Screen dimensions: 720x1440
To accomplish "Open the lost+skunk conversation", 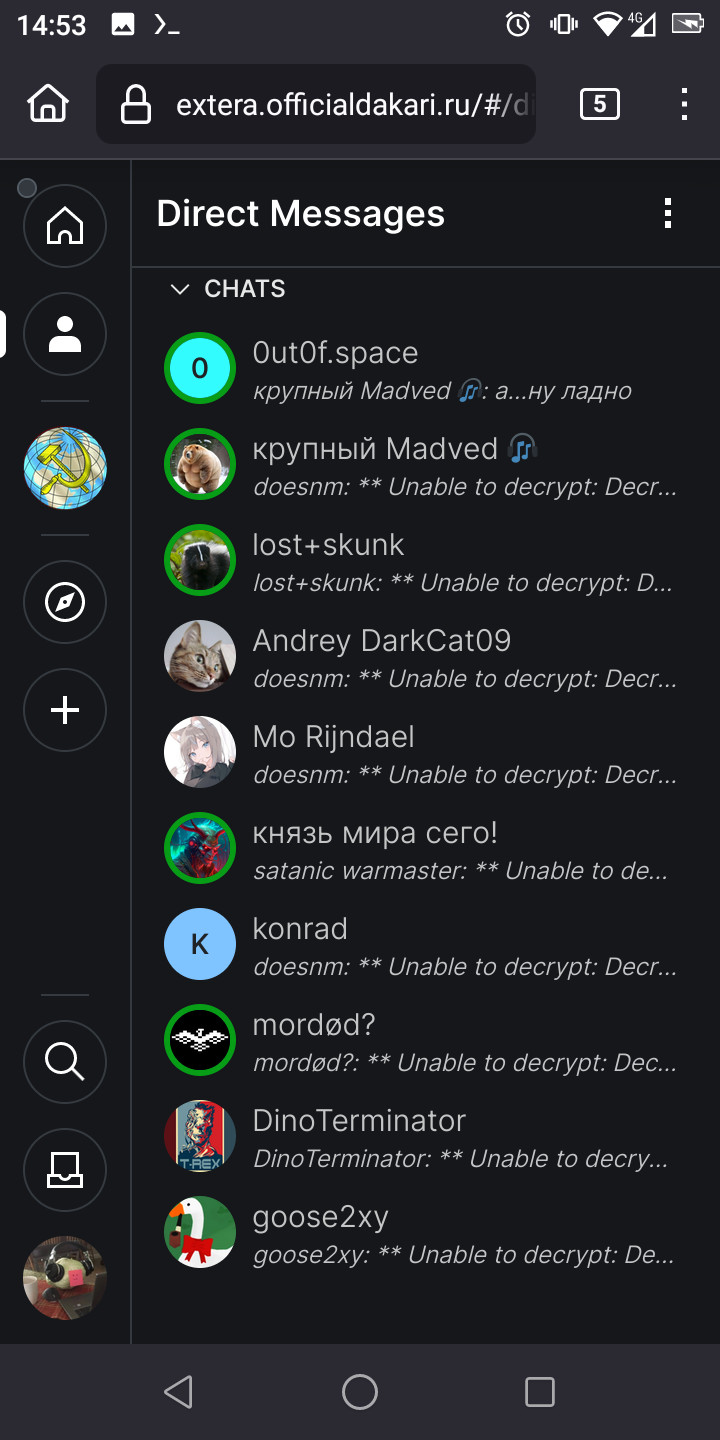I will (425, 560).
